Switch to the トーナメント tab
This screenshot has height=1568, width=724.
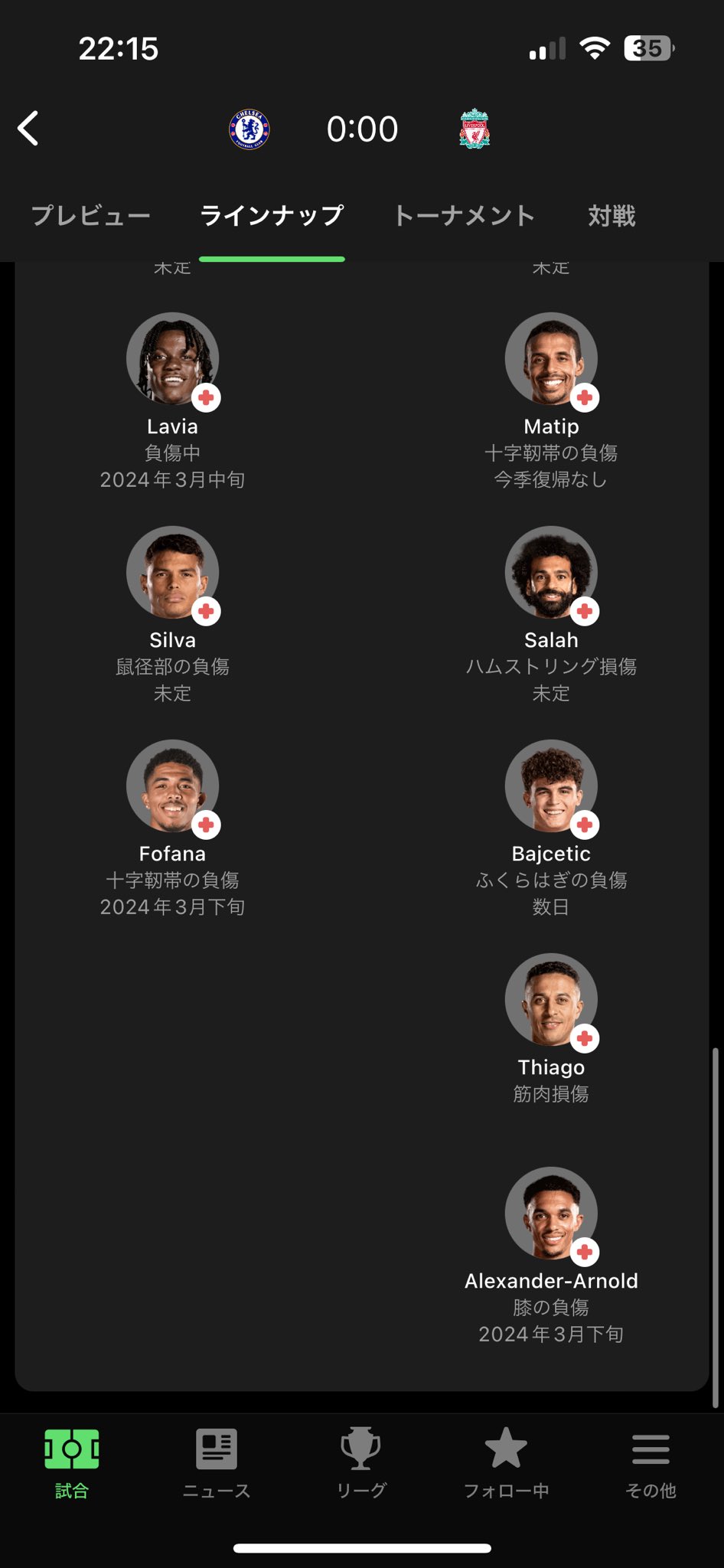(x=464, y=216)
